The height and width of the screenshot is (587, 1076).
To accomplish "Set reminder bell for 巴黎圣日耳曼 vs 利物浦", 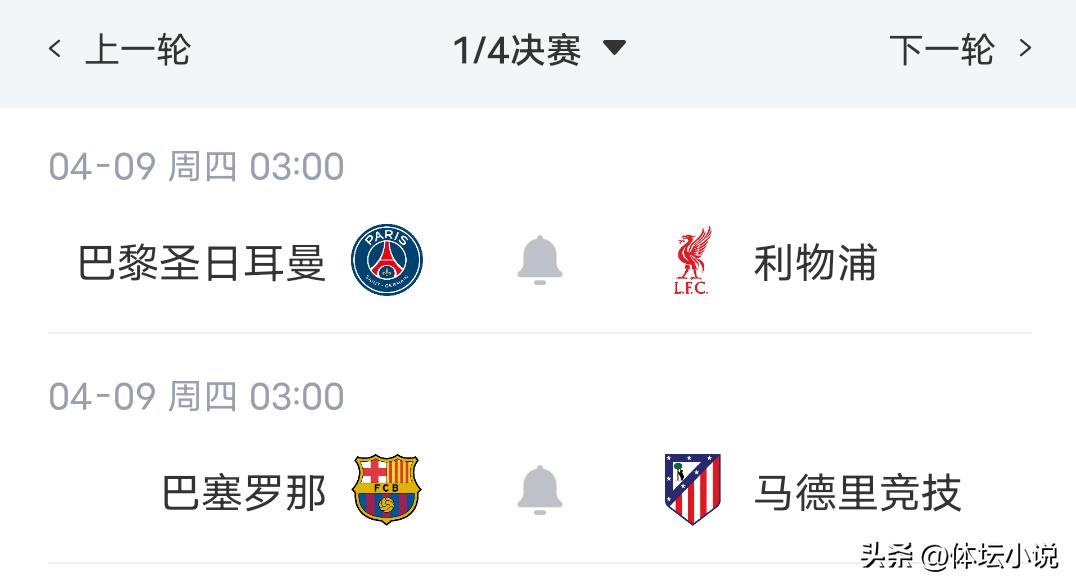I will (x=540, y=262).
